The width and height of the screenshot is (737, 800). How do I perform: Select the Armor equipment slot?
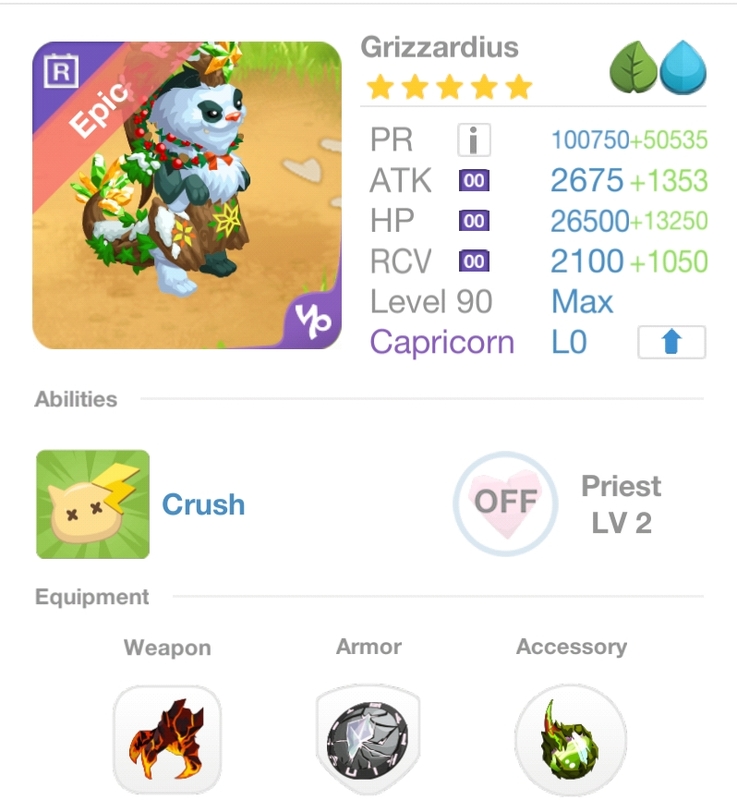[x=369, y=741]
